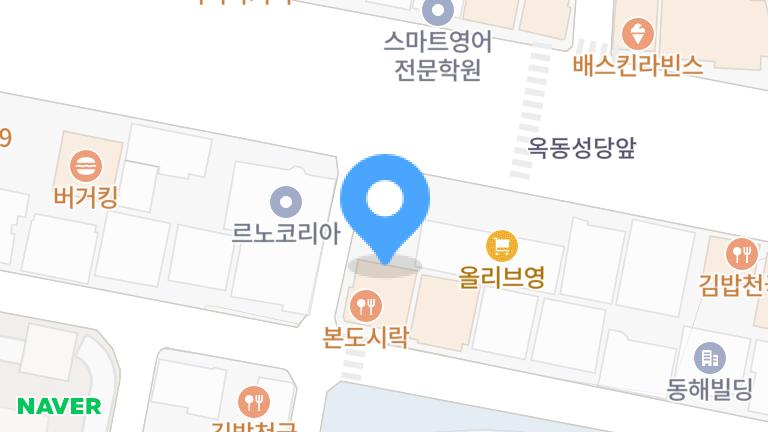Select the 르노코리아 marker on the map

(287, 203)
